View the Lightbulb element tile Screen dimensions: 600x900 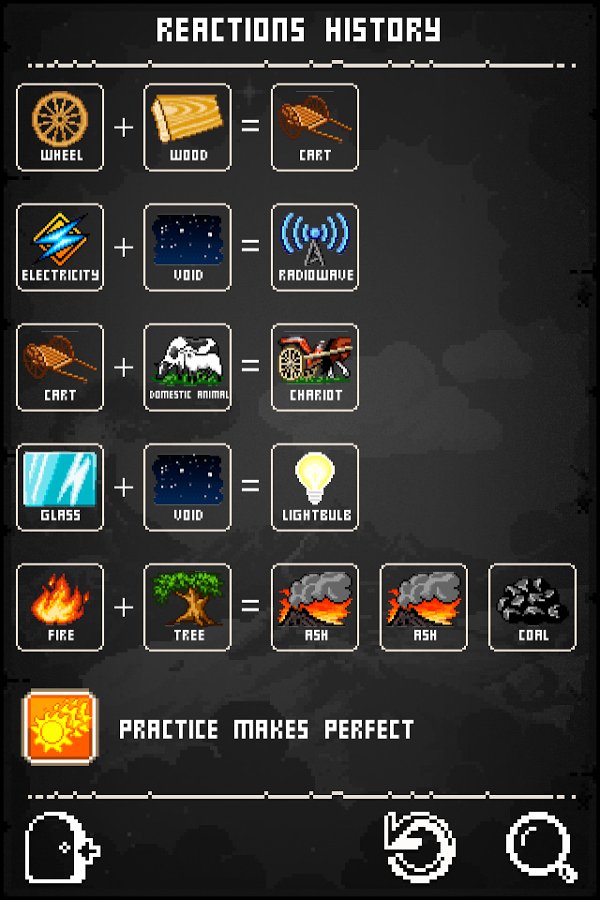(315, 487)
